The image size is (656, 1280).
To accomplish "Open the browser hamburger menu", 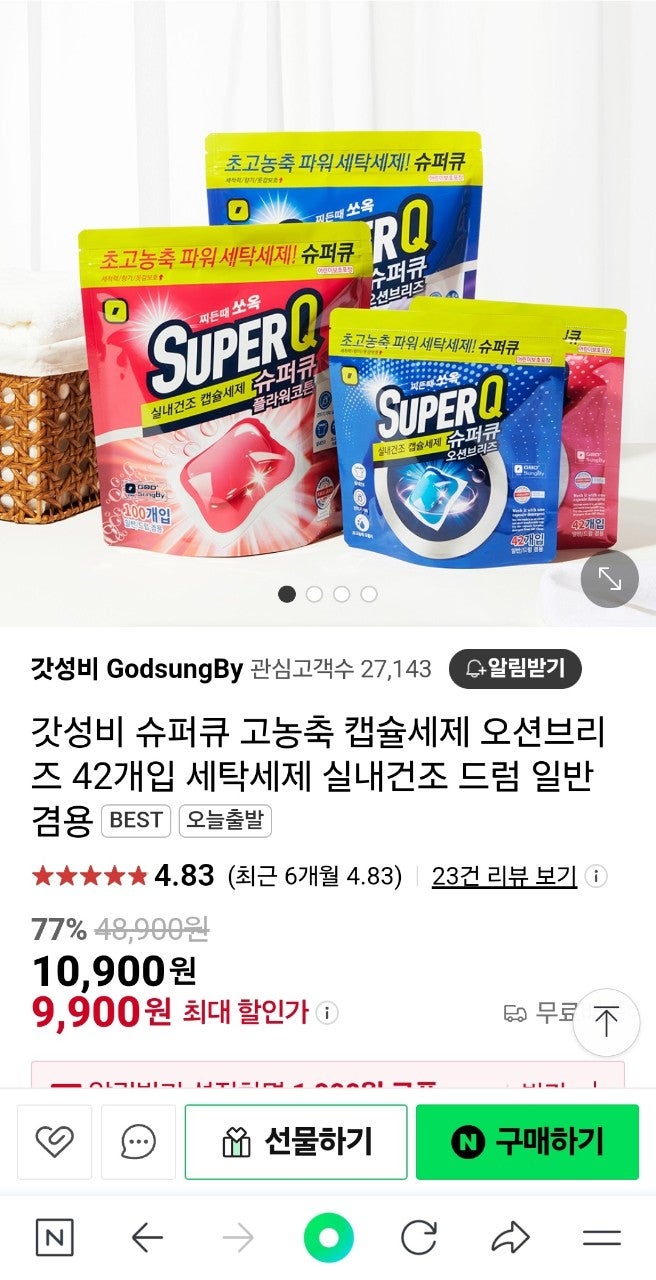I will tap(601, 1239).
